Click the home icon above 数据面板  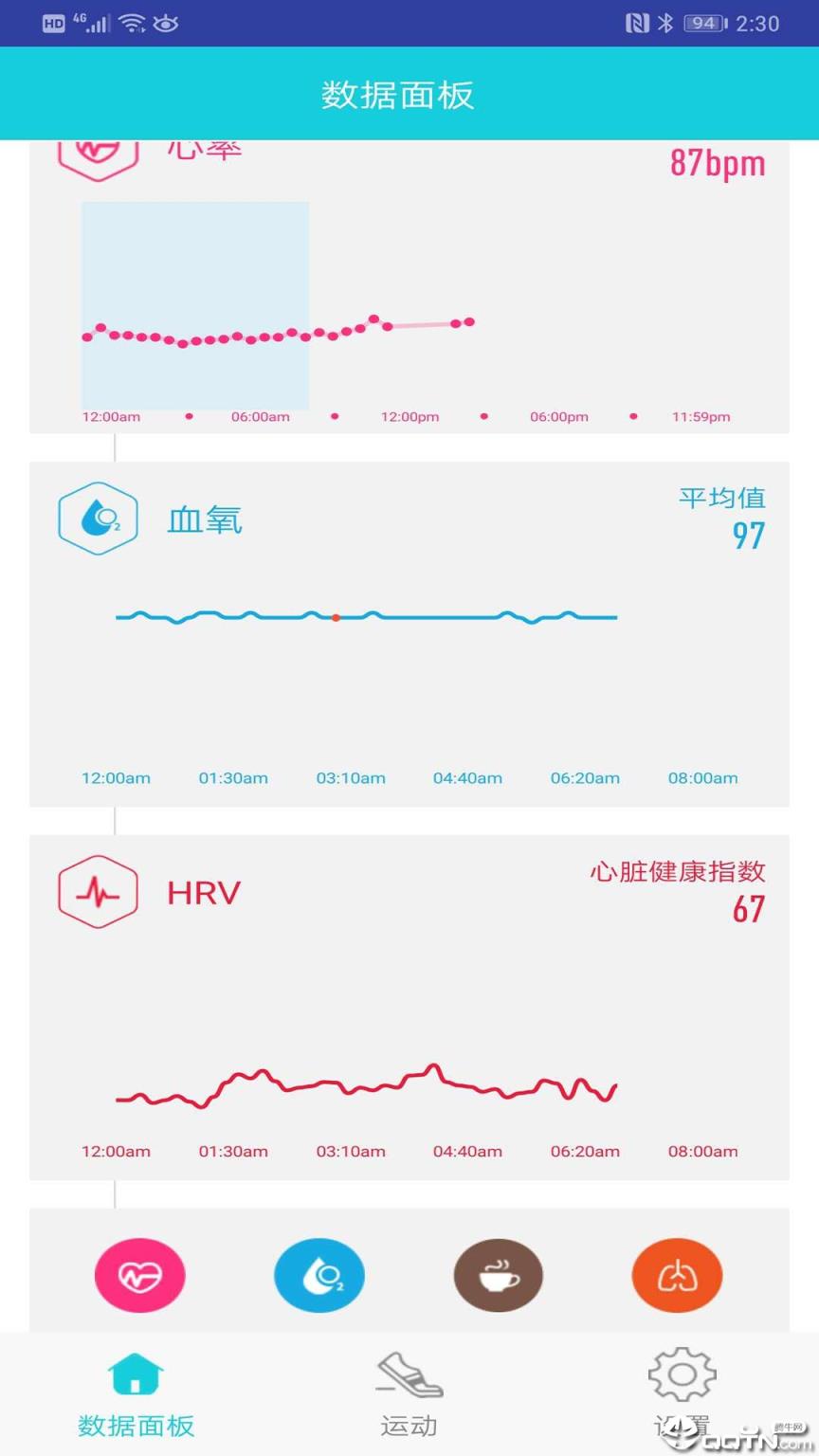pyautogui.click(x=136, y=1374)
